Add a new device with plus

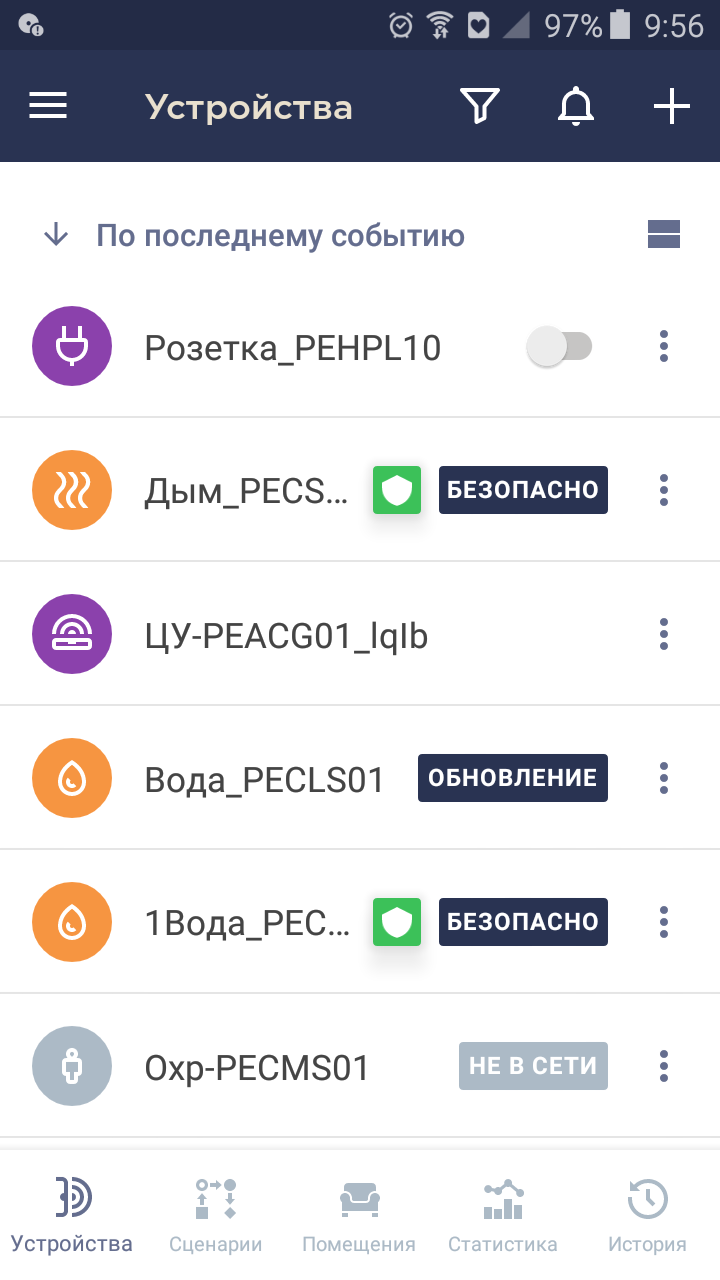click(672, 106)
